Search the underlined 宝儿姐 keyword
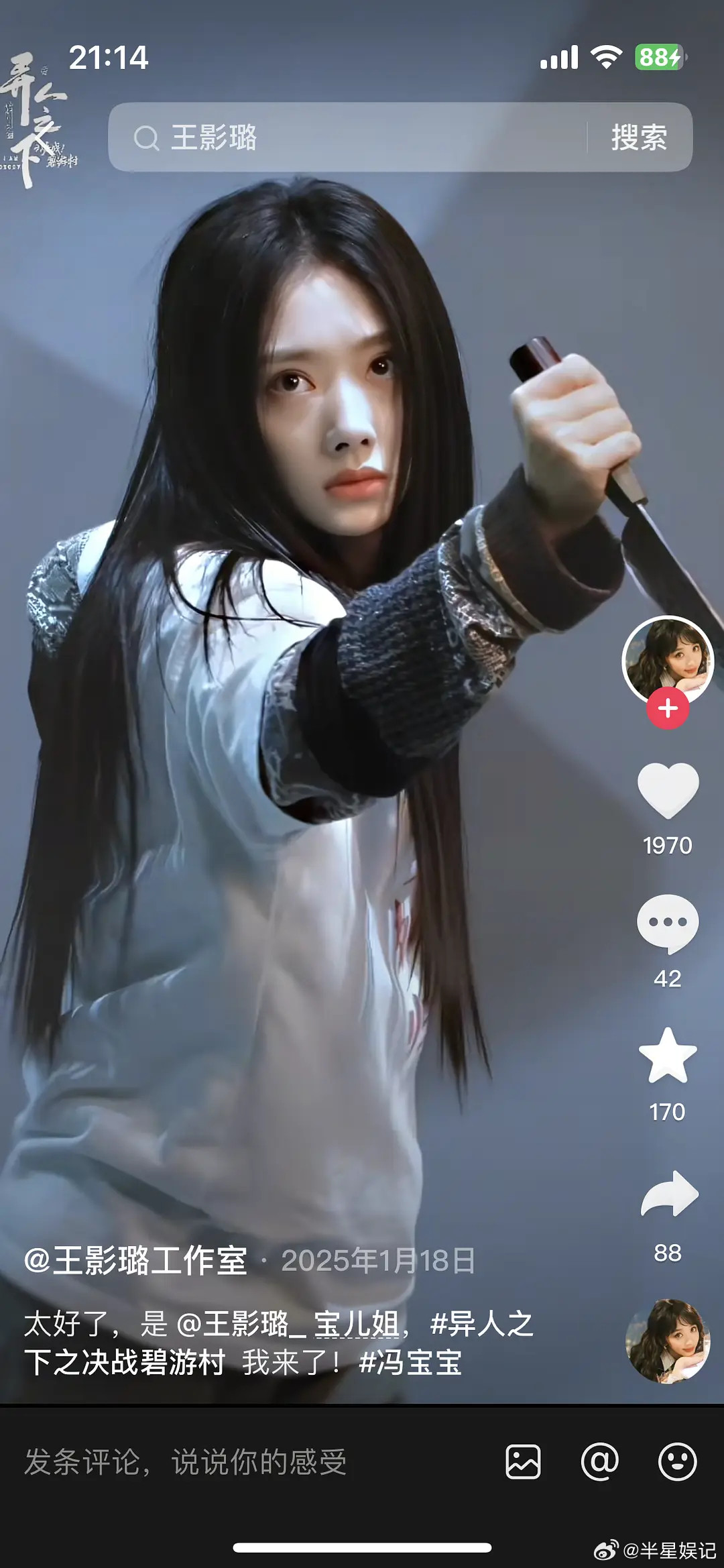724x1568 pixels. [x=357, y=1324]
